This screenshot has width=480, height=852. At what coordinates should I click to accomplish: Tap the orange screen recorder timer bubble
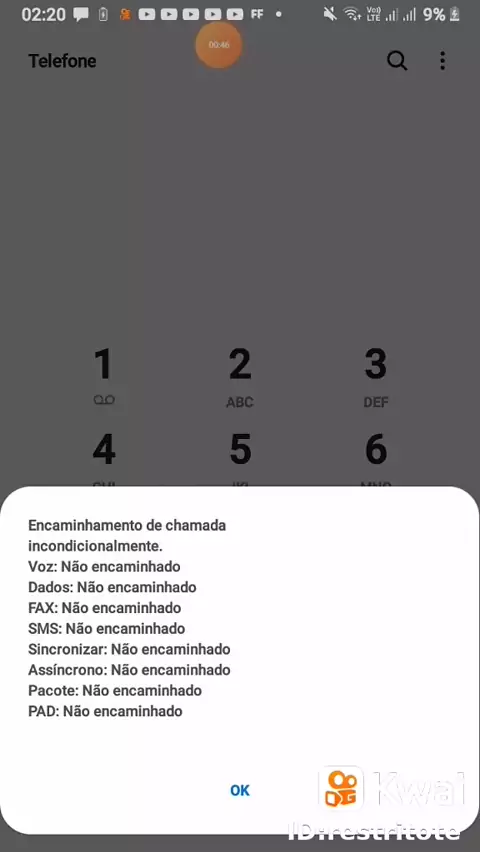point(219,45)
